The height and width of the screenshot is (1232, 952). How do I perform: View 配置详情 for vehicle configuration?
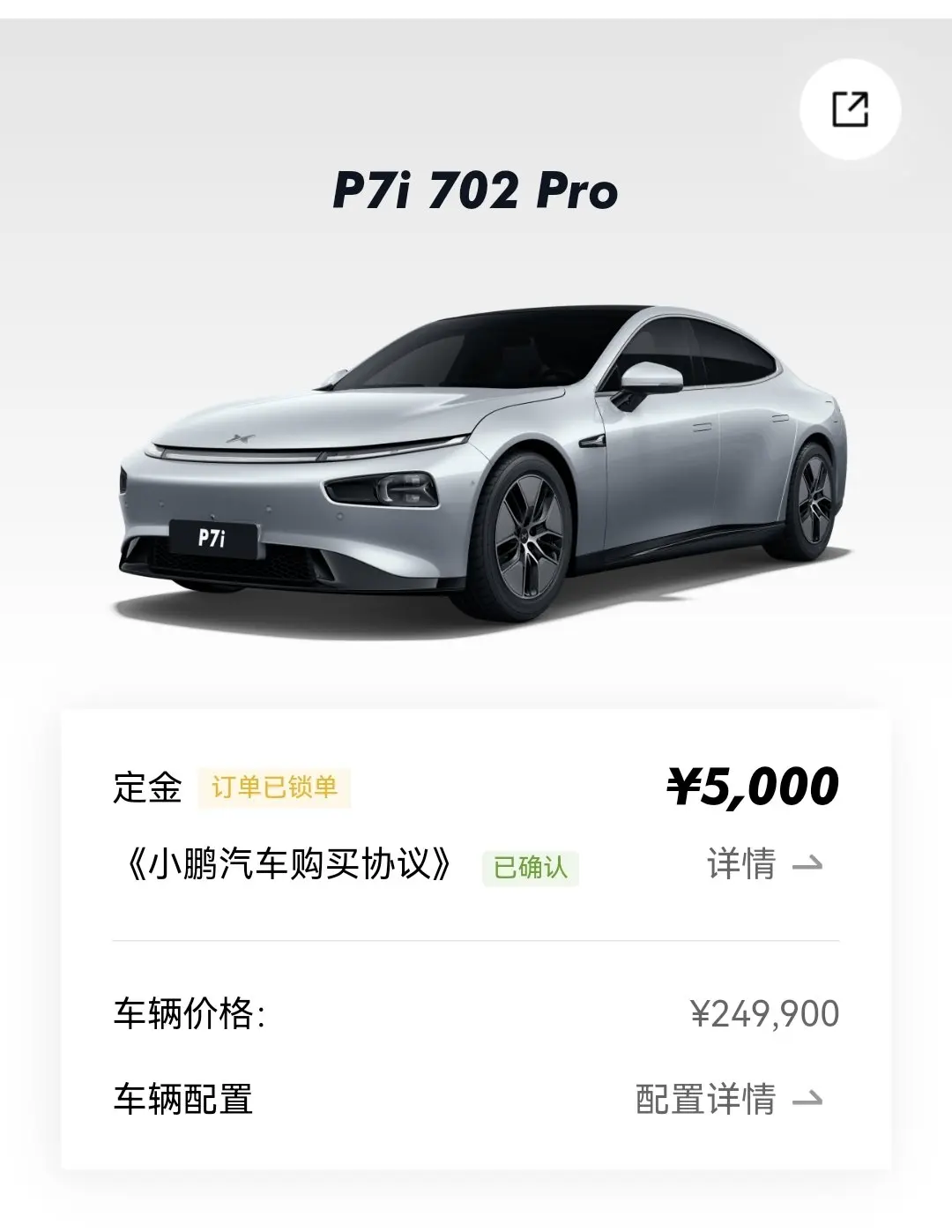pyautogui.click(x=728, y=1099)
